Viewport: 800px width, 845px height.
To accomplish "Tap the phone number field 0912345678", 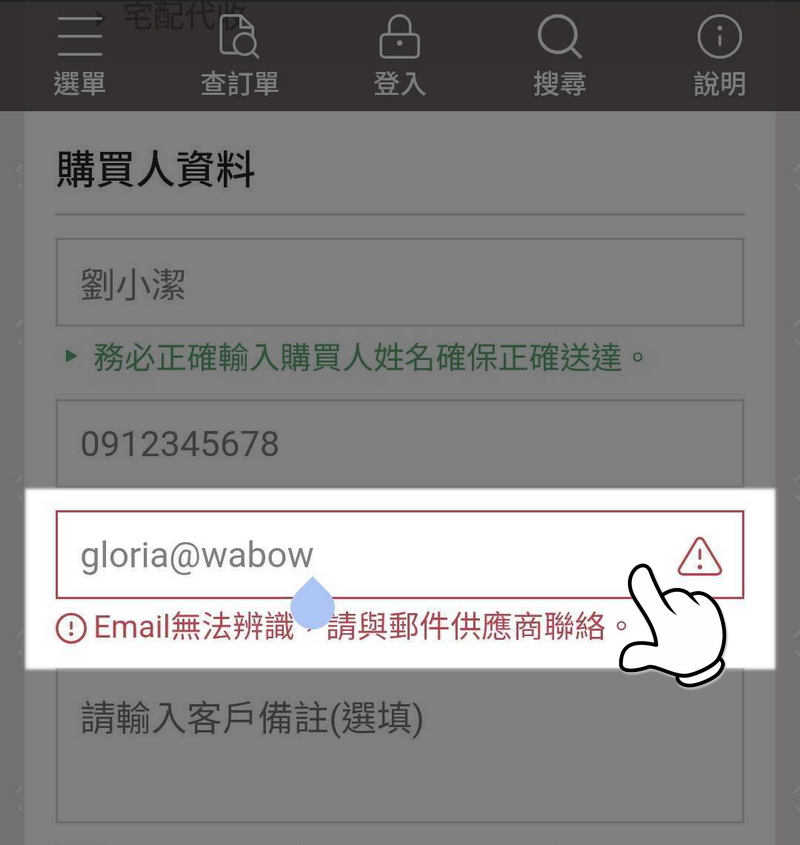I will pyautogui.click(x=399, y=443).
